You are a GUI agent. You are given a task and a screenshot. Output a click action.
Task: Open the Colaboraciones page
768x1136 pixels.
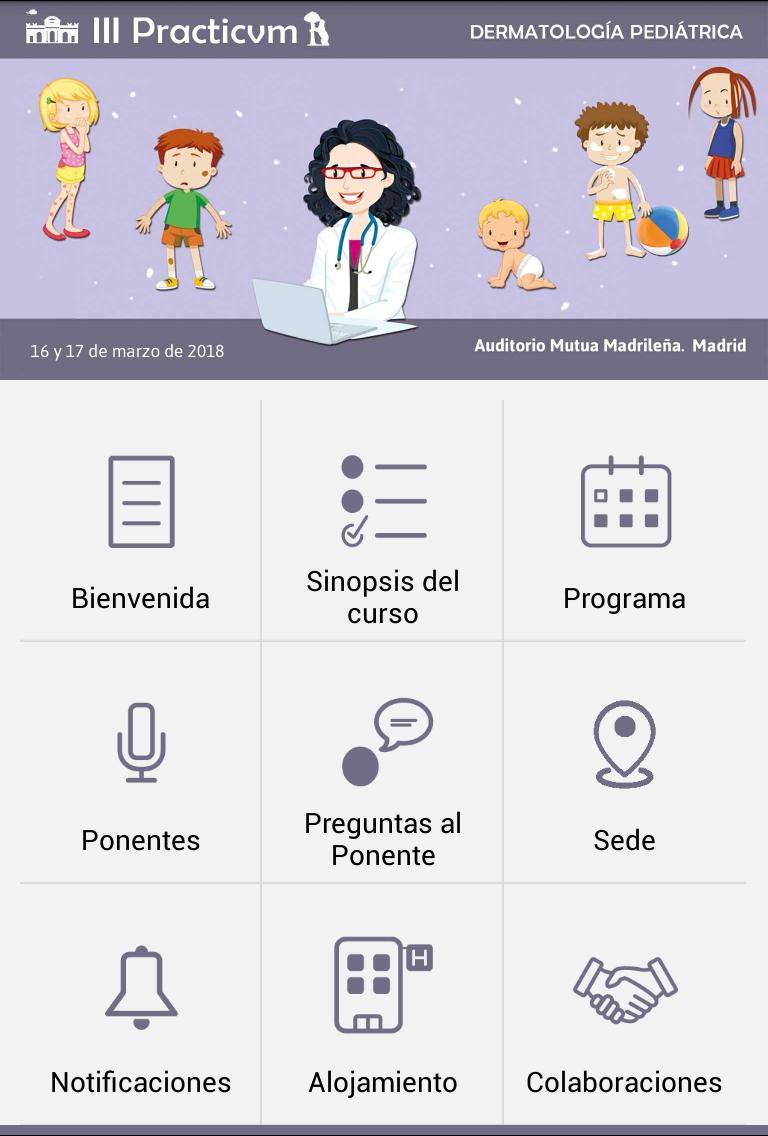(624, 1082)
